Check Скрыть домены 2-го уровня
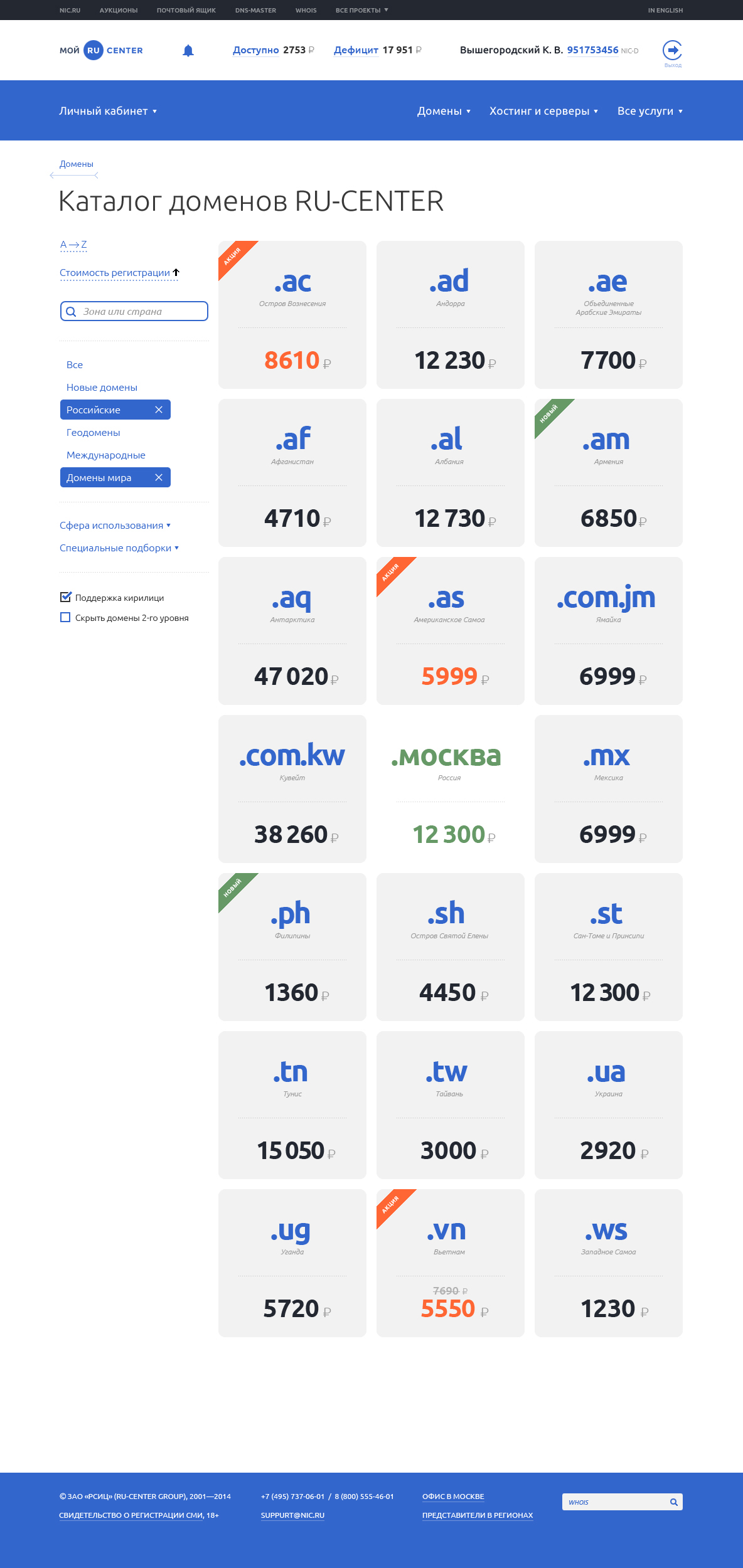Screen dimensions: 743x1568 (65, 617)
